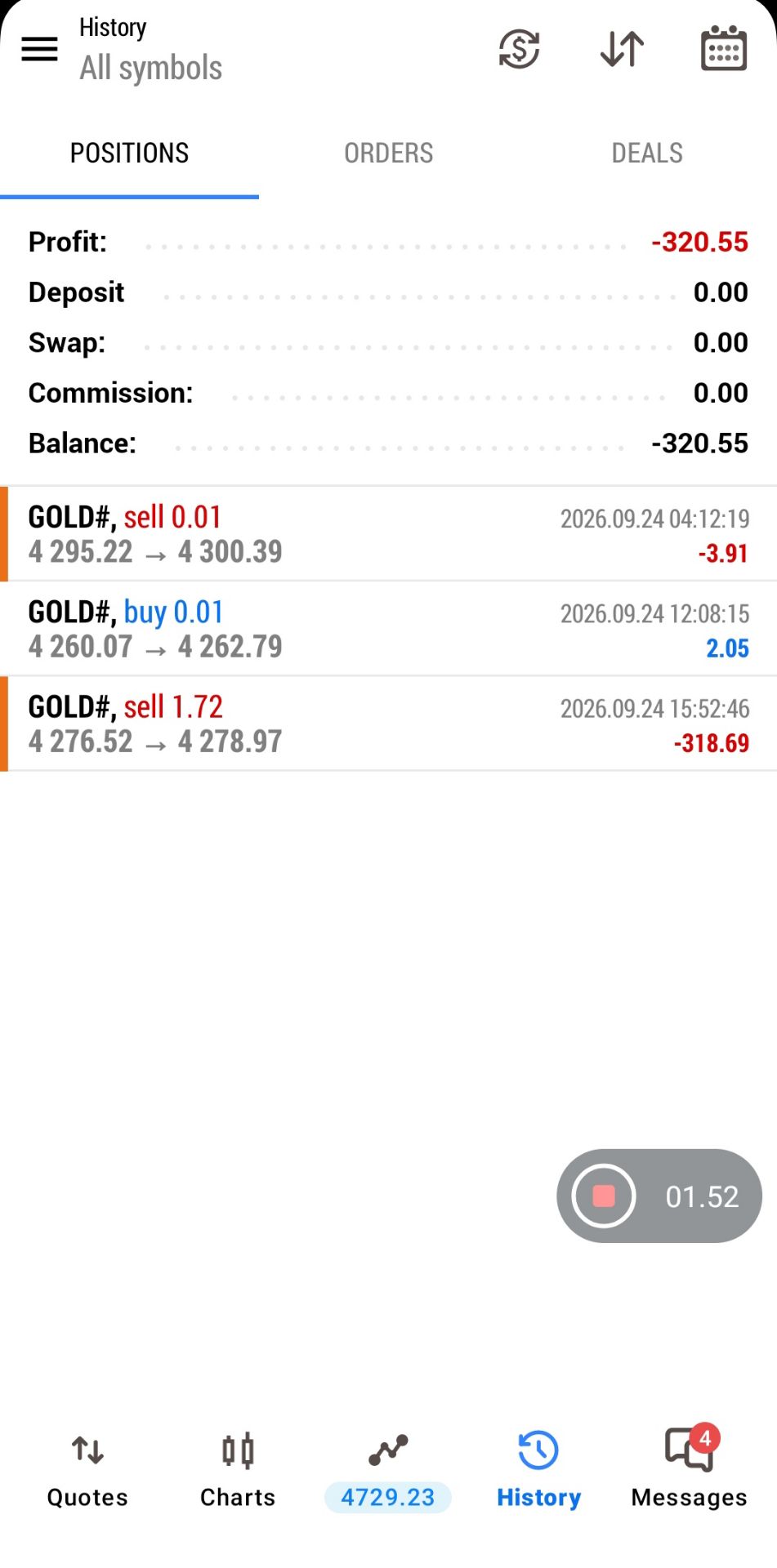The width and height of the screenshot is (777, 1568).
Task: Open the GOLD# buy 0.01 position
Action: pyautogui.click(x=388, y=629)
